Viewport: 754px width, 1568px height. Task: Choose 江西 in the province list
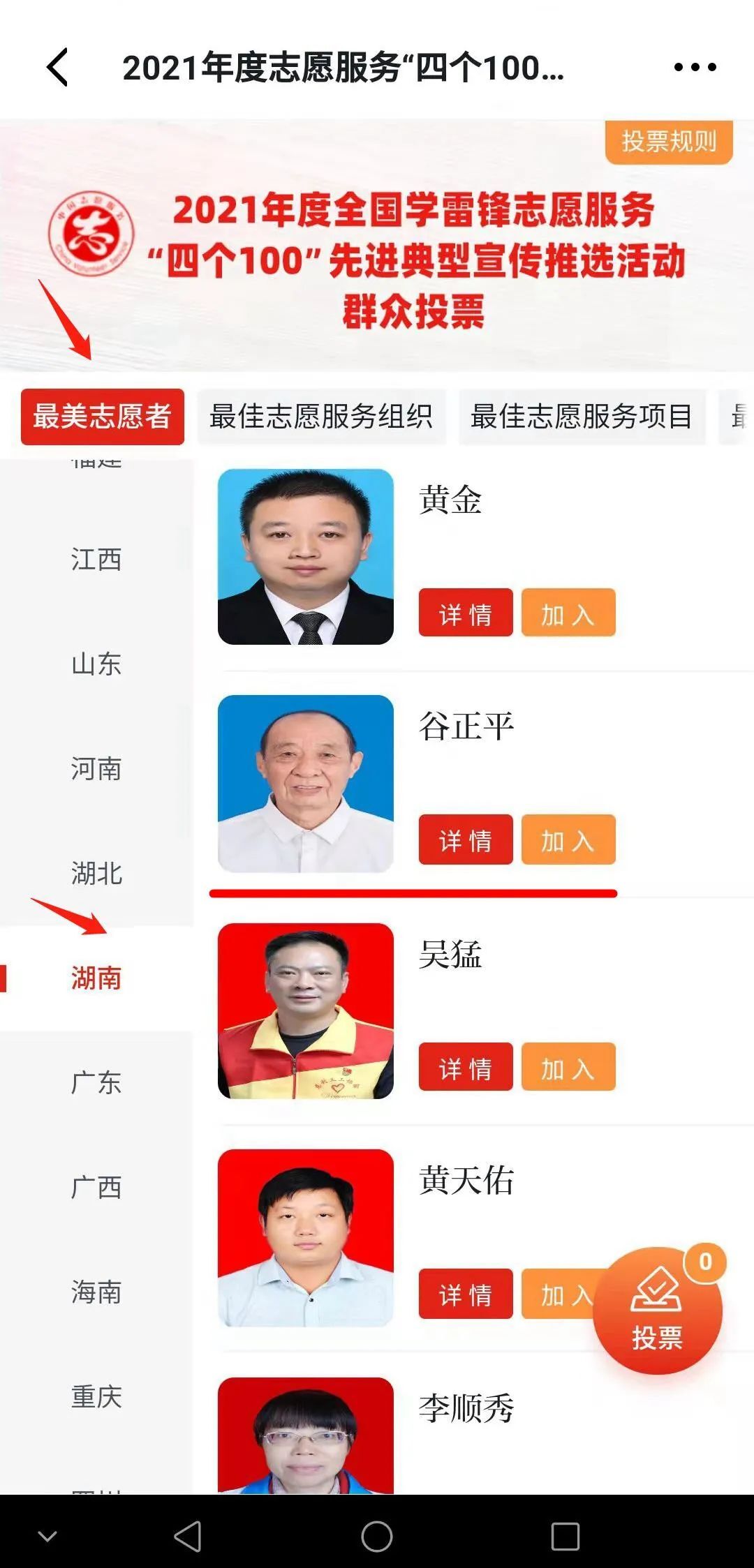(x=96, y=559)
